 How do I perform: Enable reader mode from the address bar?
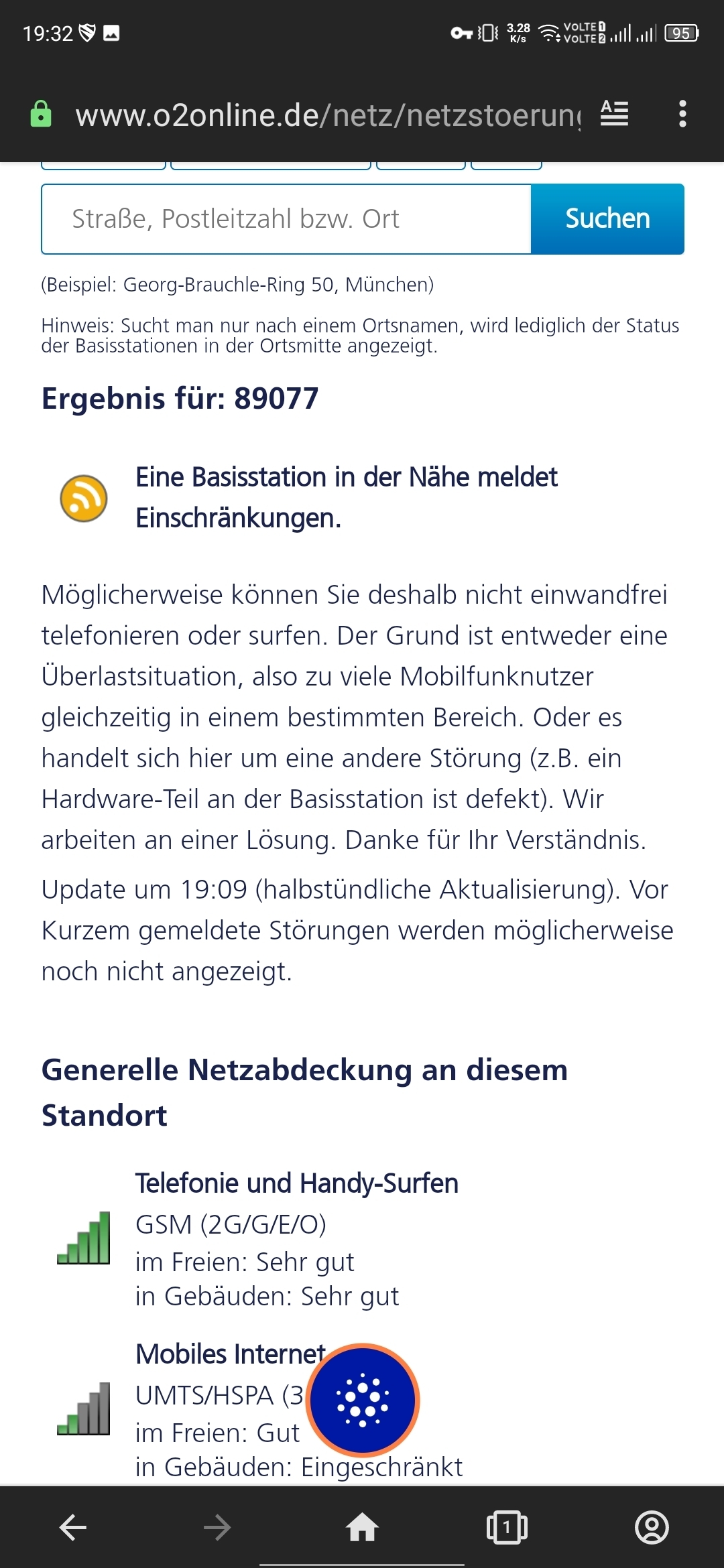pos(614,114)
